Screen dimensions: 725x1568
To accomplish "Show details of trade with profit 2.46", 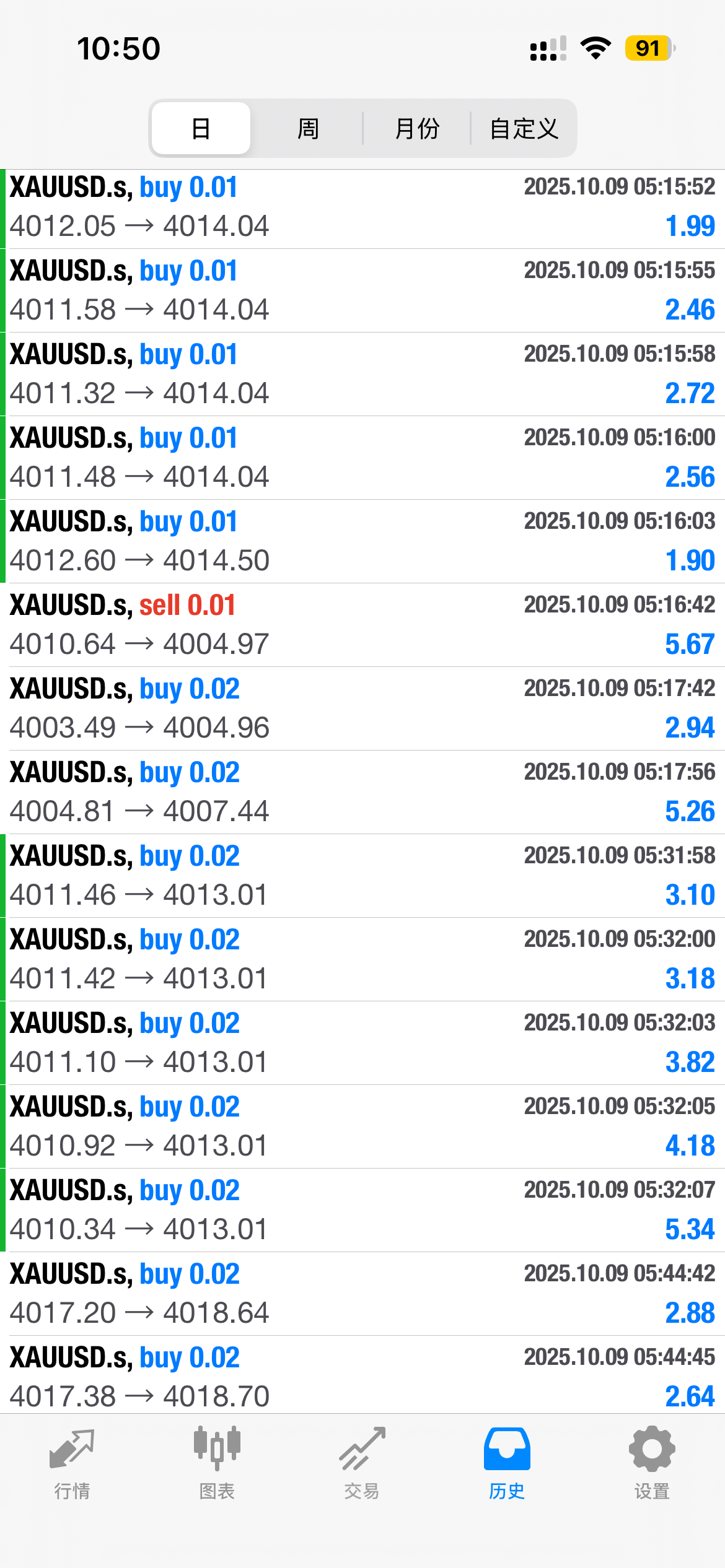I will (362, 290).
